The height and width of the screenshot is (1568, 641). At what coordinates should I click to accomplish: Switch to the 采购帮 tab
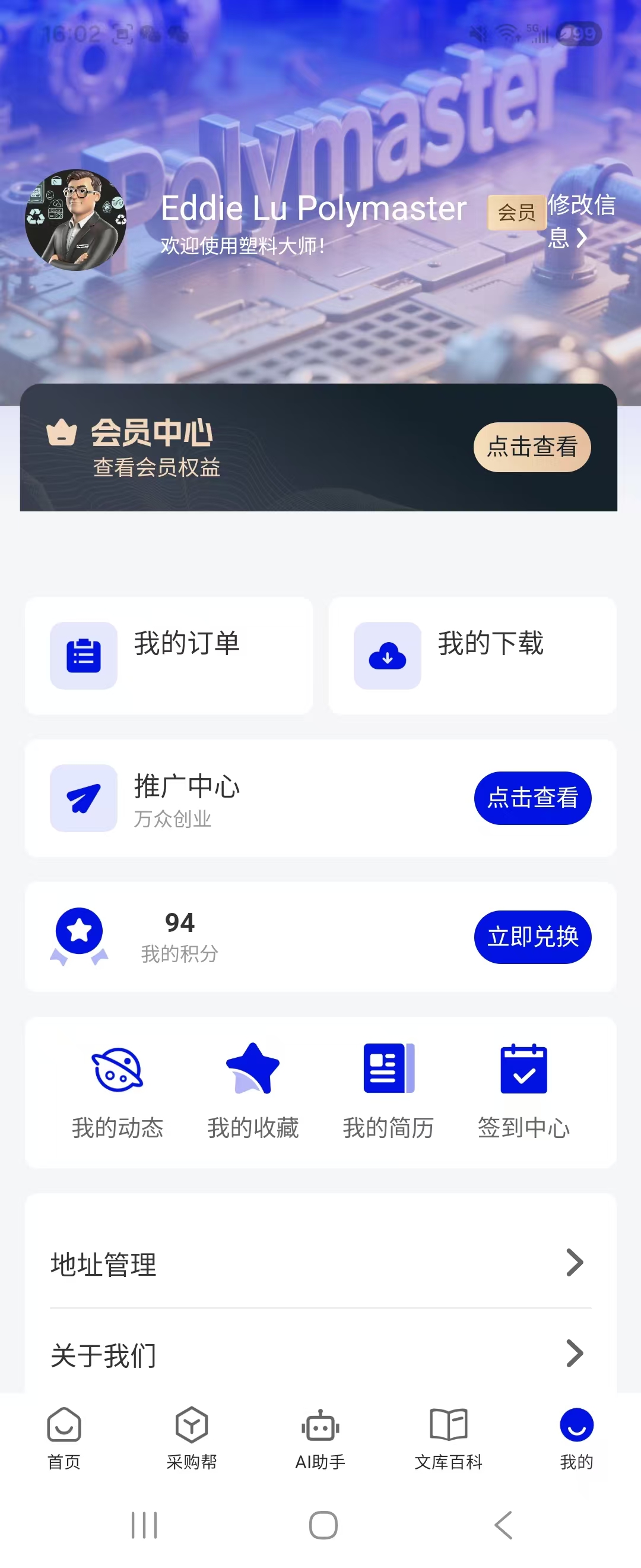pos(192,1438)
